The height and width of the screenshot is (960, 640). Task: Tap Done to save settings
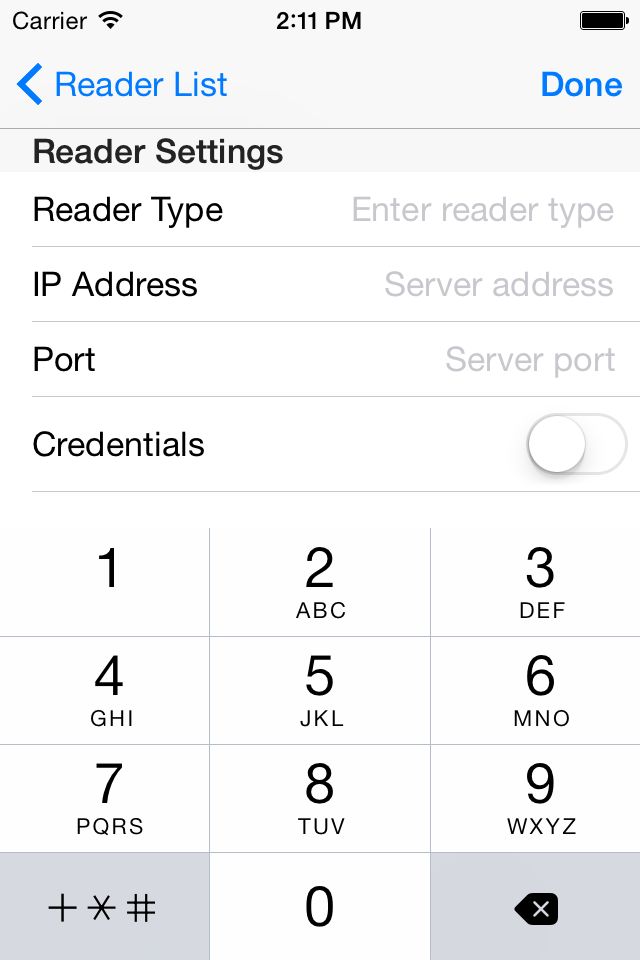point(581,85)
